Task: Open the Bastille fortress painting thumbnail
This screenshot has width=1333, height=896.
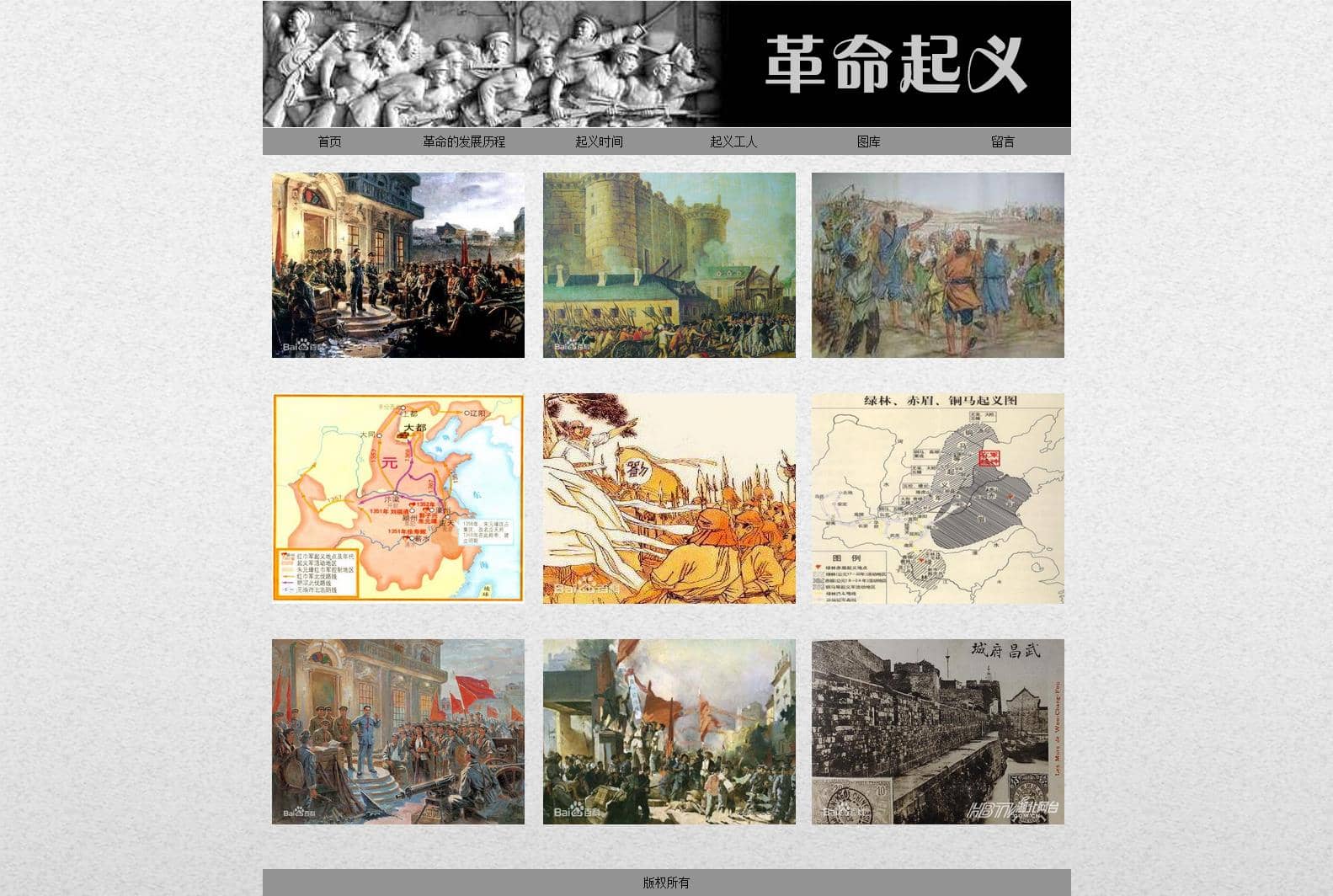Action: point(669,264)
